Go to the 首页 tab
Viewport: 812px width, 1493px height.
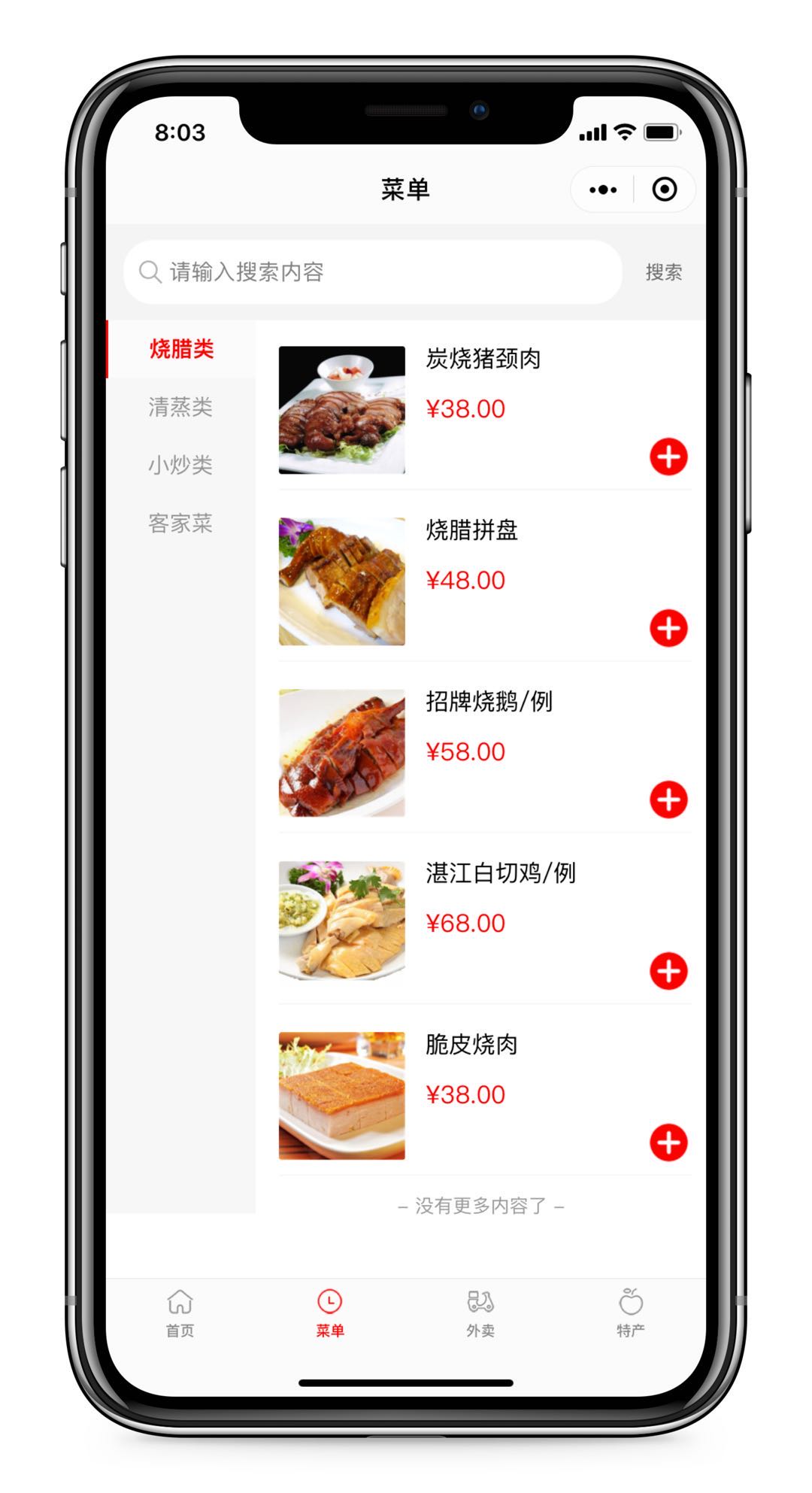coord(180,1312)
